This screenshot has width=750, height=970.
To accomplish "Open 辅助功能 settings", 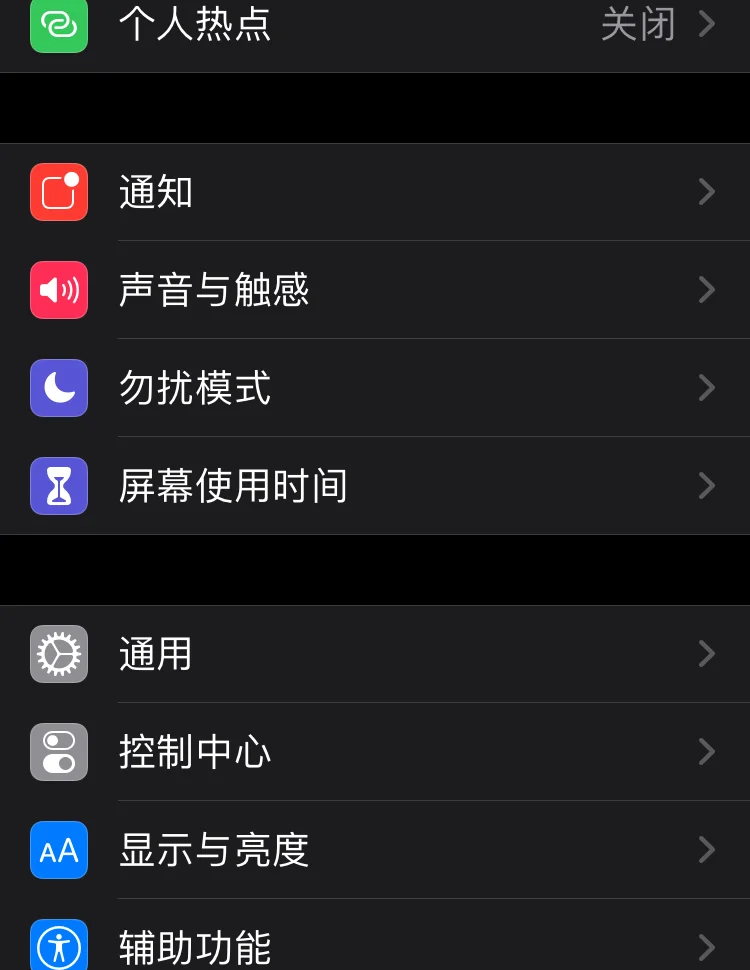I will (x=375, y=945).
